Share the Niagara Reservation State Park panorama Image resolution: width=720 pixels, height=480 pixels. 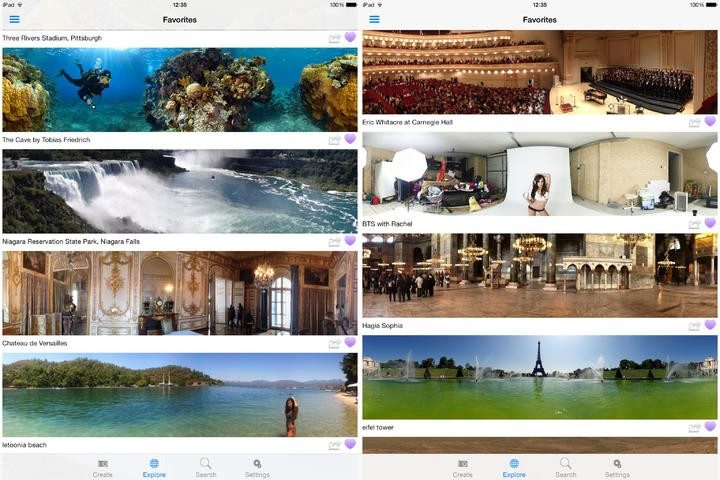tap(335, 241)
